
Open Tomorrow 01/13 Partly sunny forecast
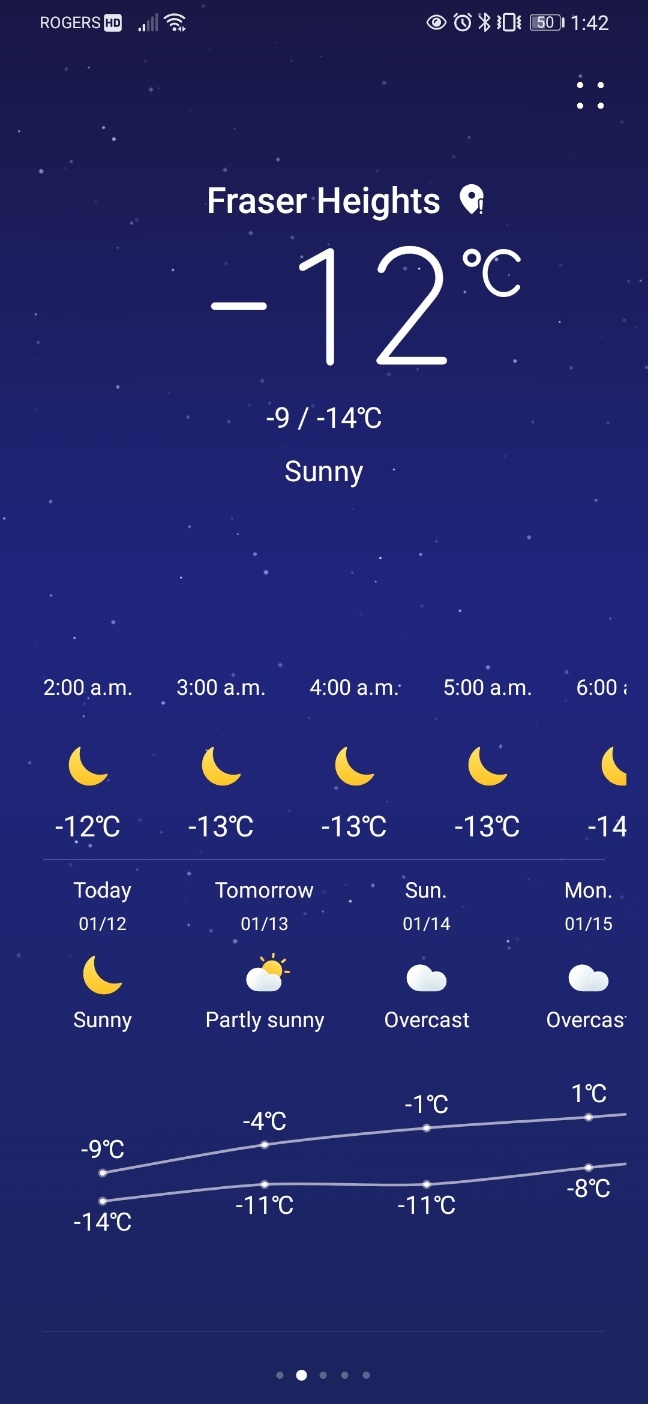265,955
